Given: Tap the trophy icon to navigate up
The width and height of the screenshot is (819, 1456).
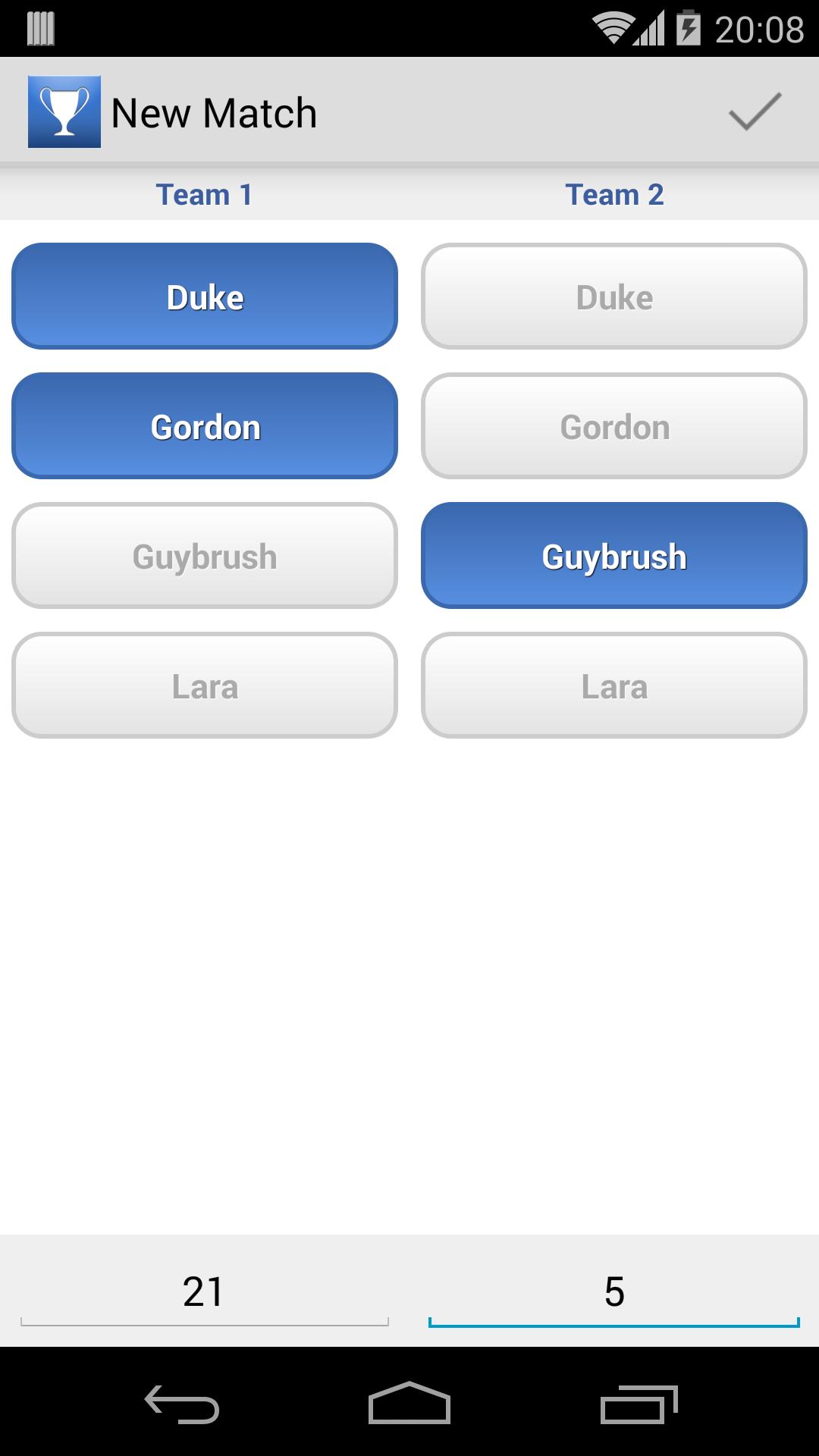Looking at the screenshot, I should (64, 111).
